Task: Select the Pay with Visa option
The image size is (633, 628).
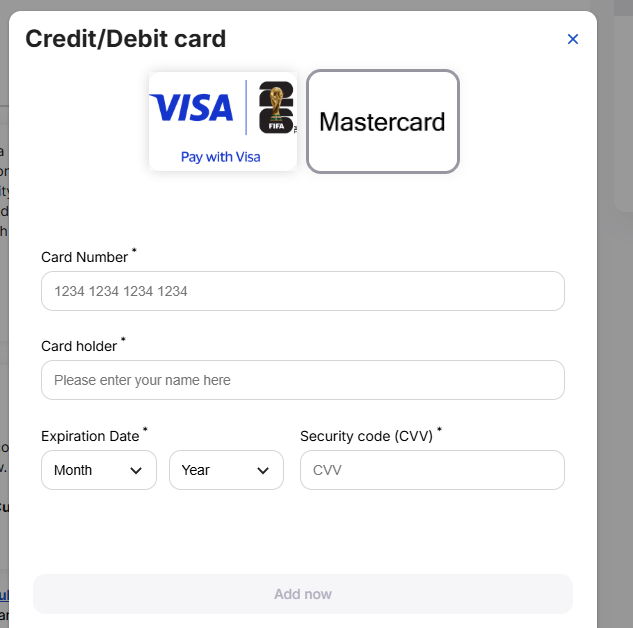Action: [222, 121]
